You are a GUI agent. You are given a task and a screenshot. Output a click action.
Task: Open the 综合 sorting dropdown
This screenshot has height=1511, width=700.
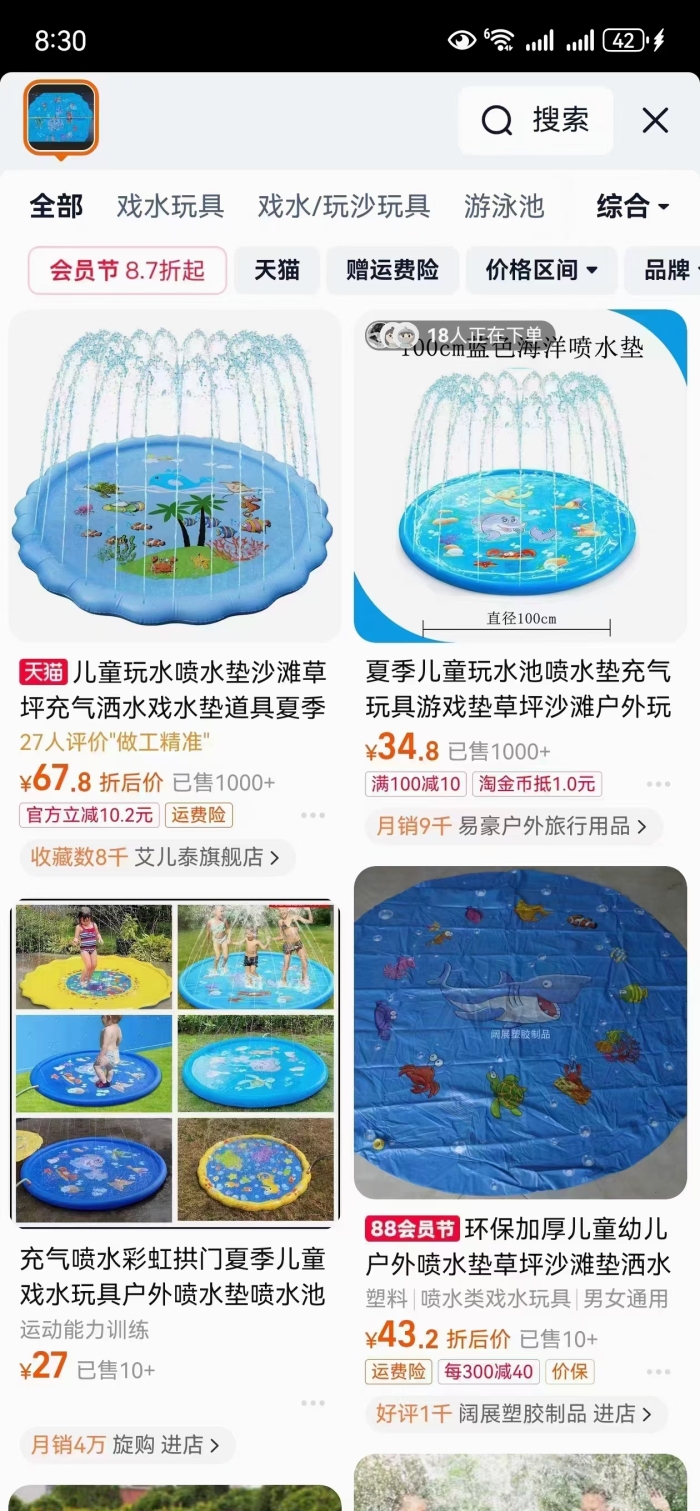click(632, 207)
